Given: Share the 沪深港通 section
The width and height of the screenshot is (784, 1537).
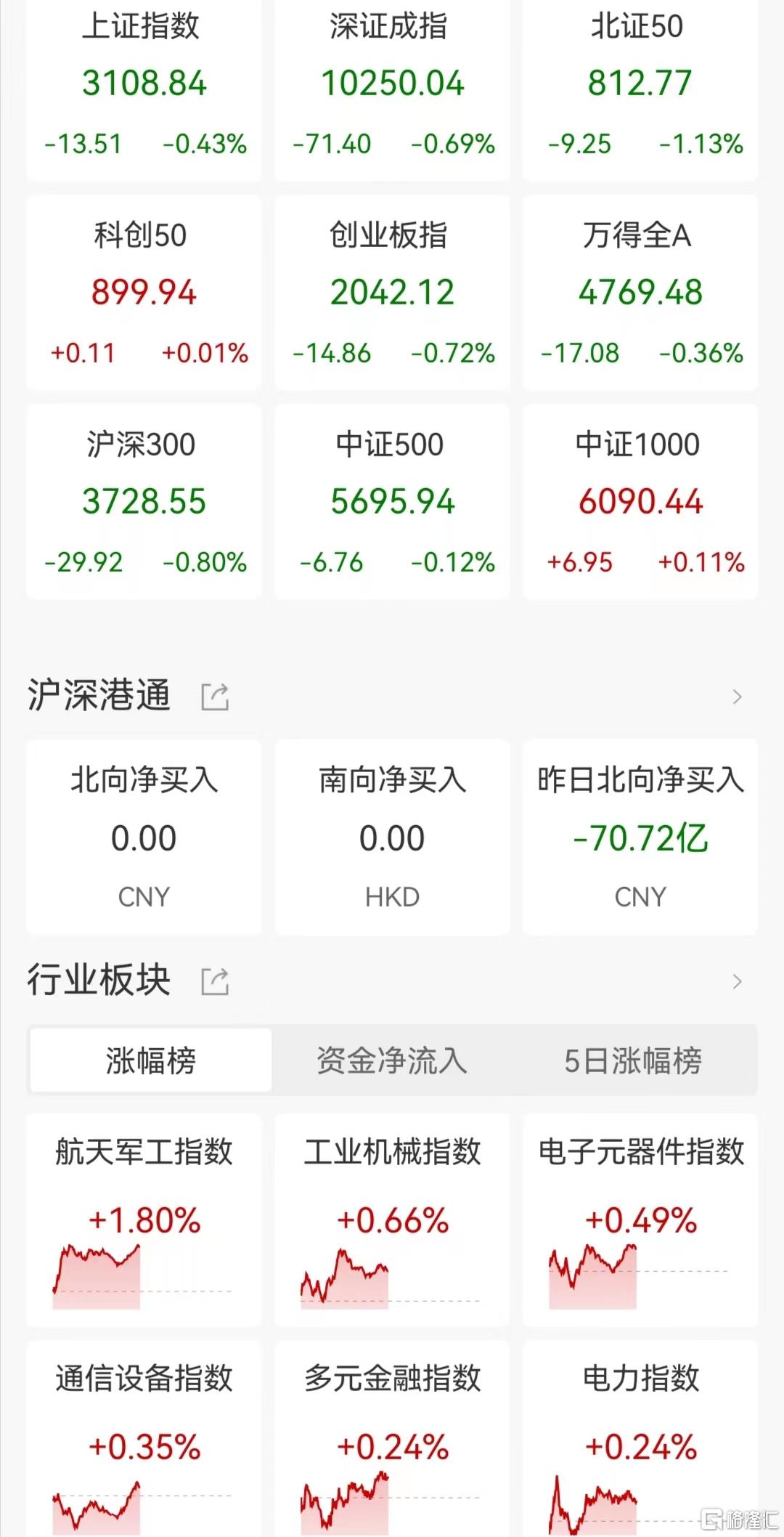Looking at the screenshot, I should [x=215, y=697].
